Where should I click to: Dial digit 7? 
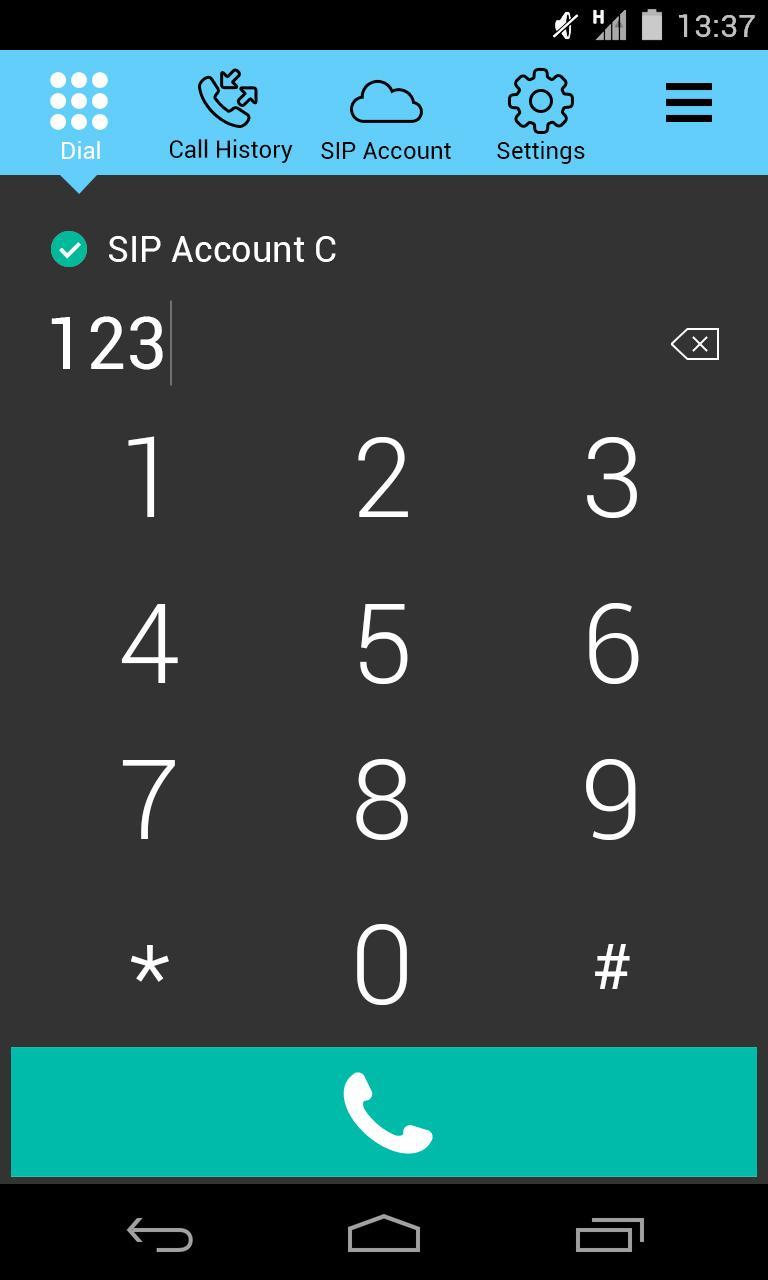coord(149,798)
